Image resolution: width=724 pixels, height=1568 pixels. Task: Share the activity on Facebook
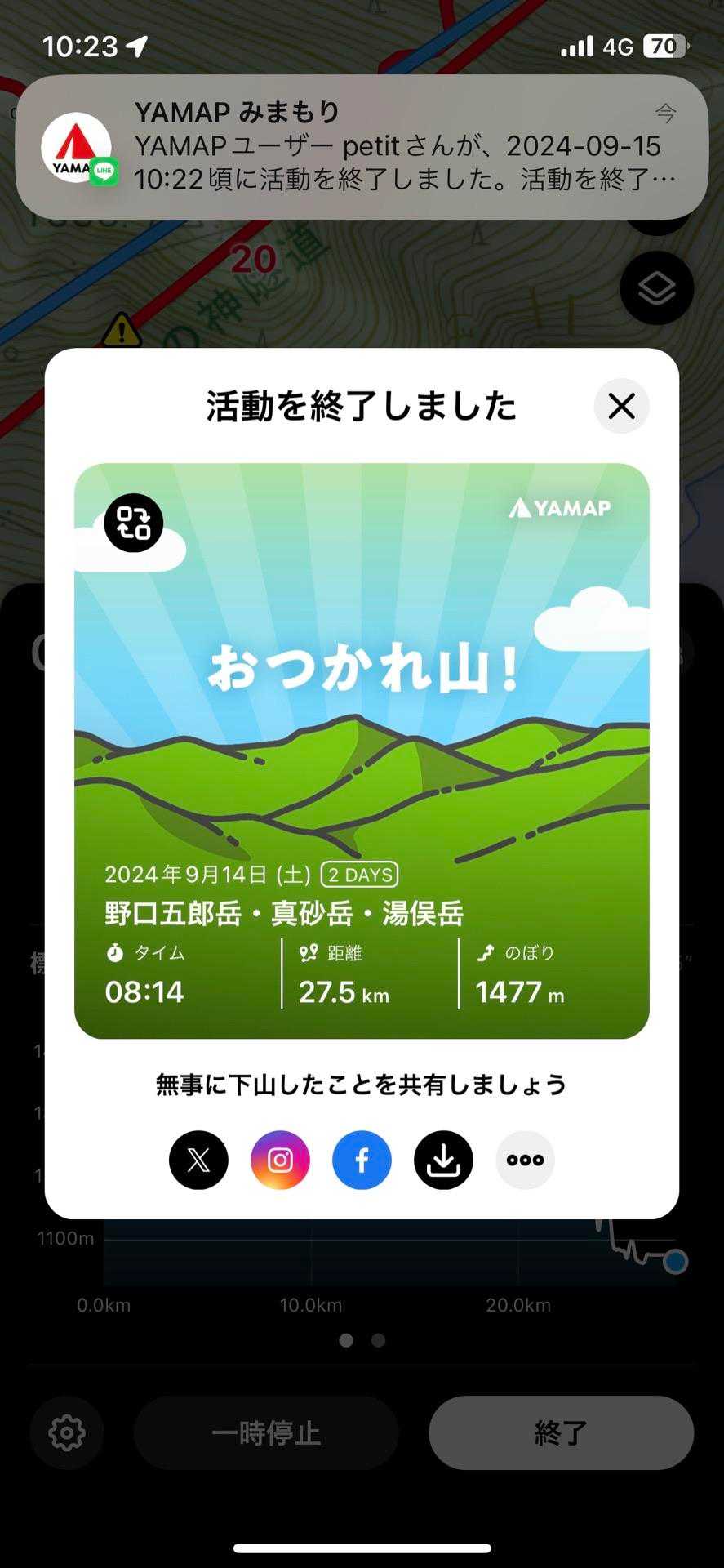pos(362,1160)
